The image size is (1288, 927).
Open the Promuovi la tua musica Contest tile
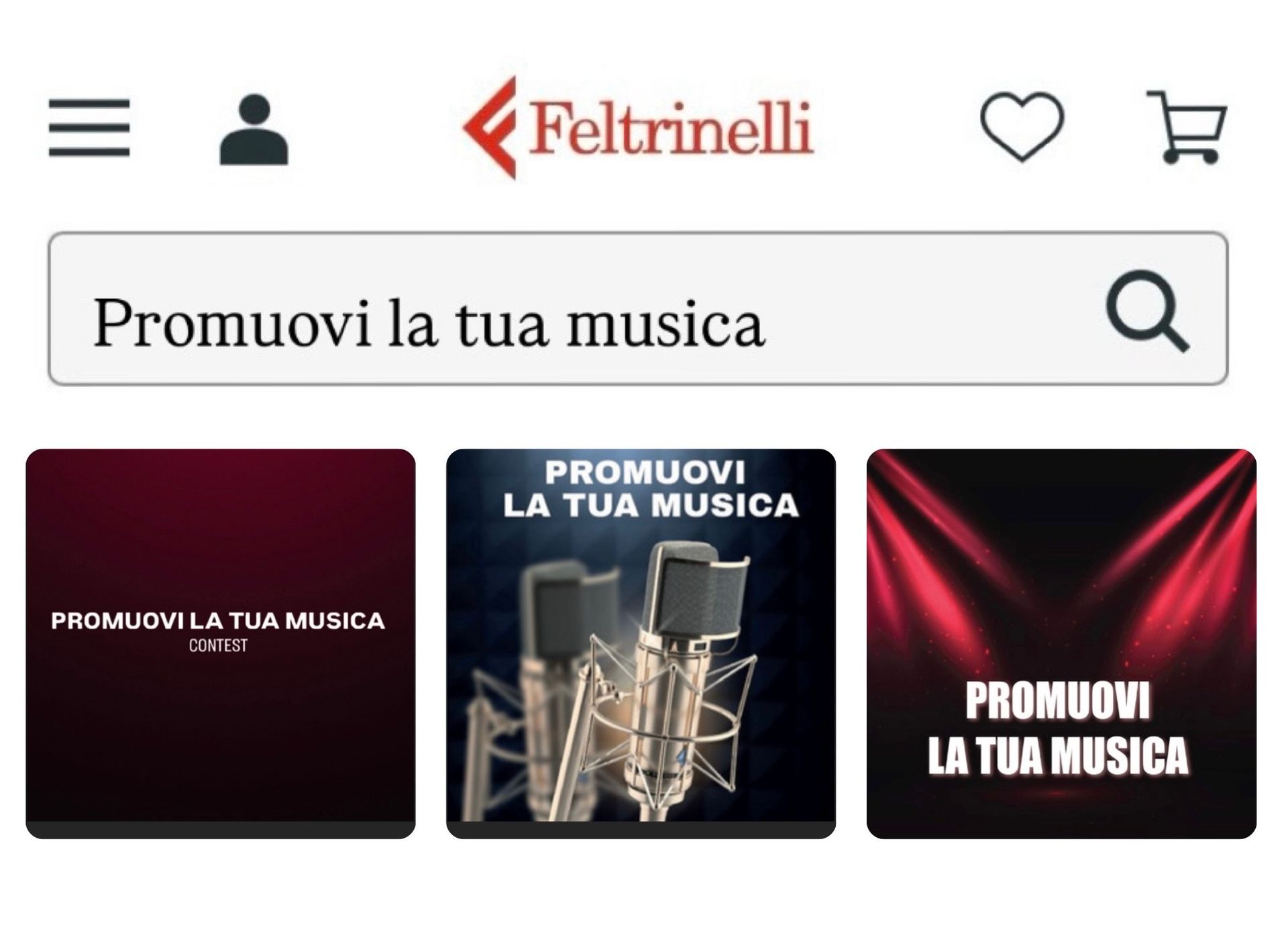(x=221, y=643)
